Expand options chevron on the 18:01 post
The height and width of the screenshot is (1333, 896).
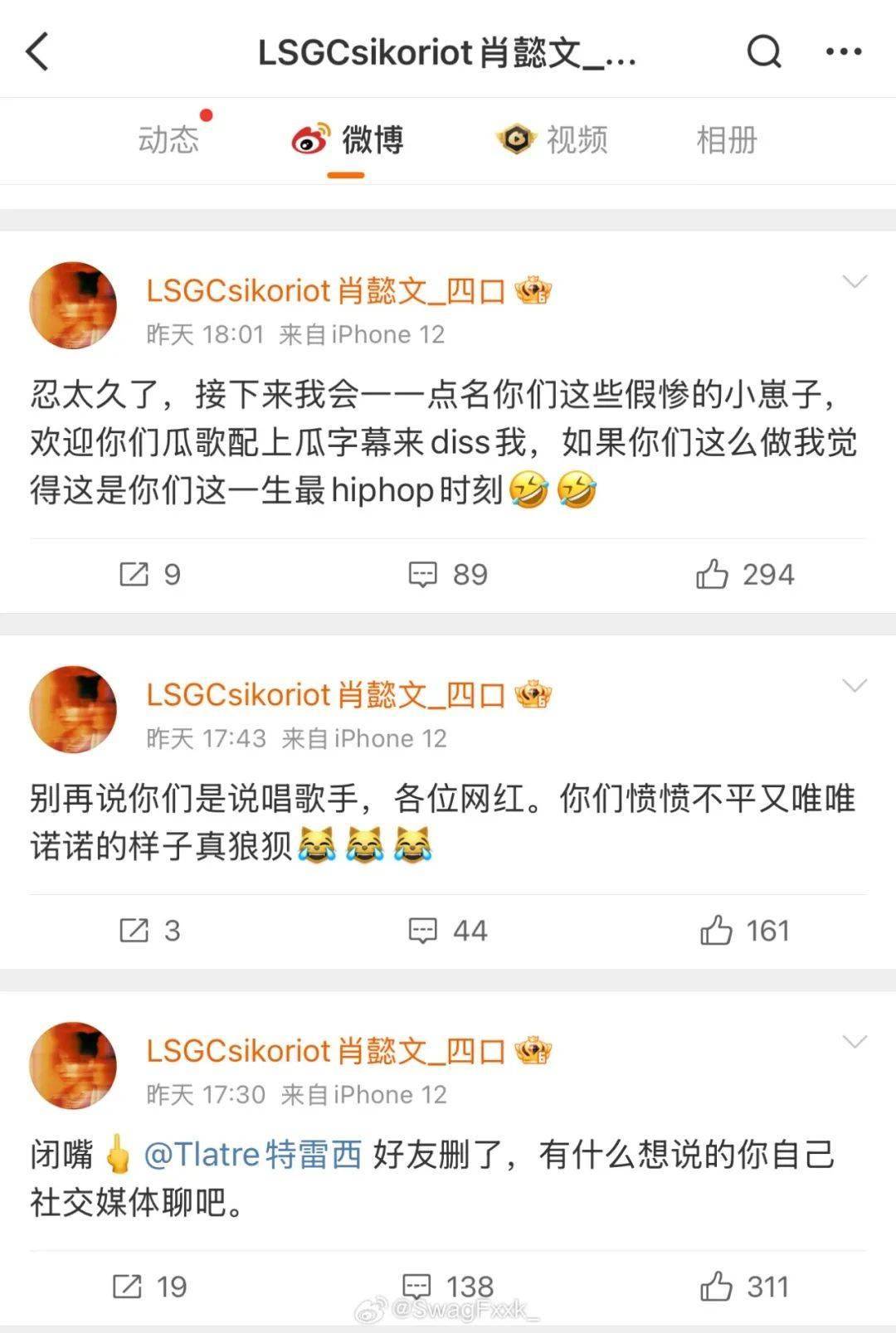click(854, 282)
